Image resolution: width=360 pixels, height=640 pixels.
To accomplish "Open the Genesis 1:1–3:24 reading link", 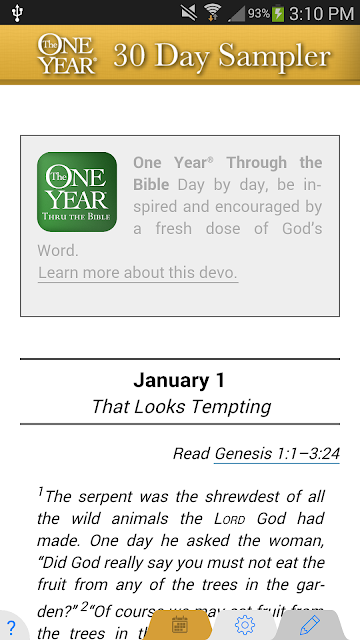I will [277, 453].
